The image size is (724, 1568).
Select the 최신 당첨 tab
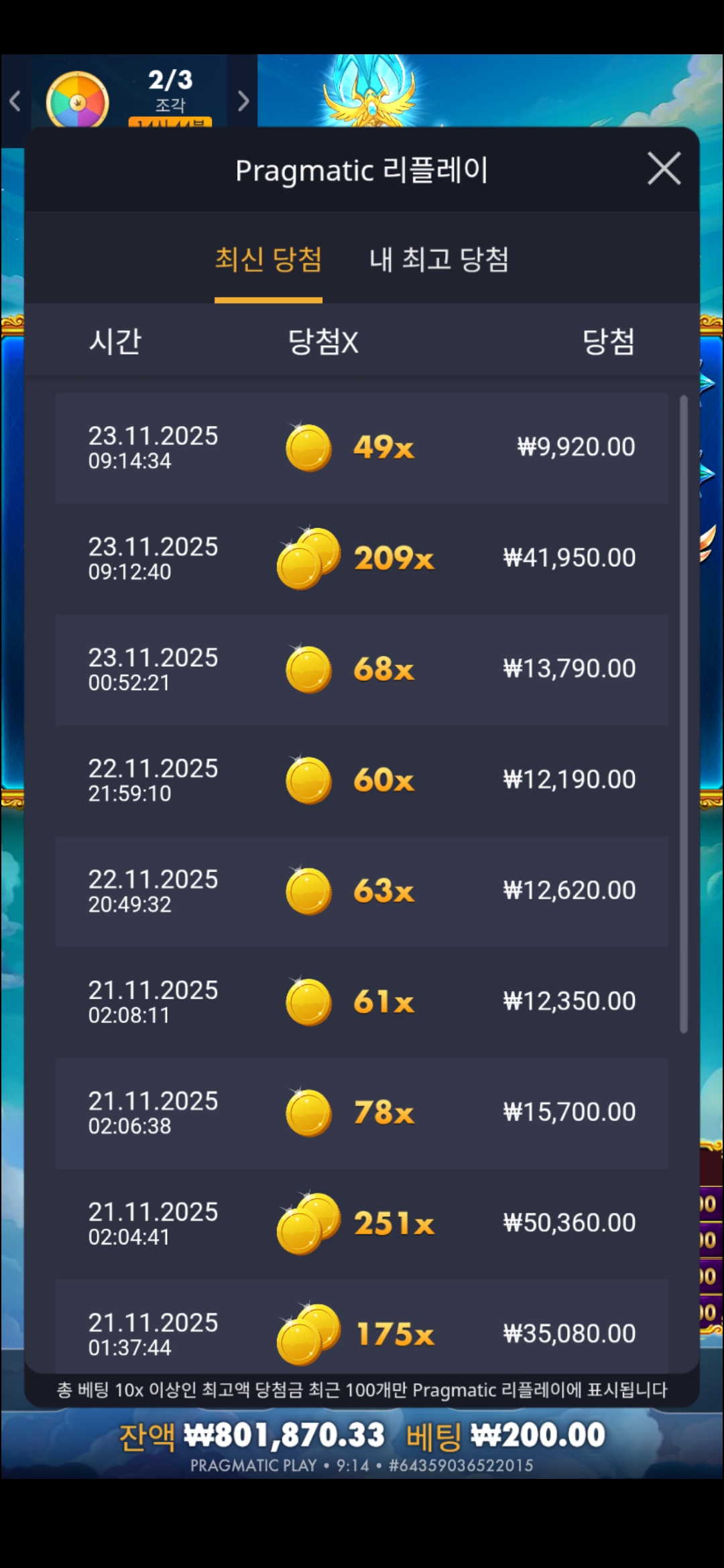(268, 260)
